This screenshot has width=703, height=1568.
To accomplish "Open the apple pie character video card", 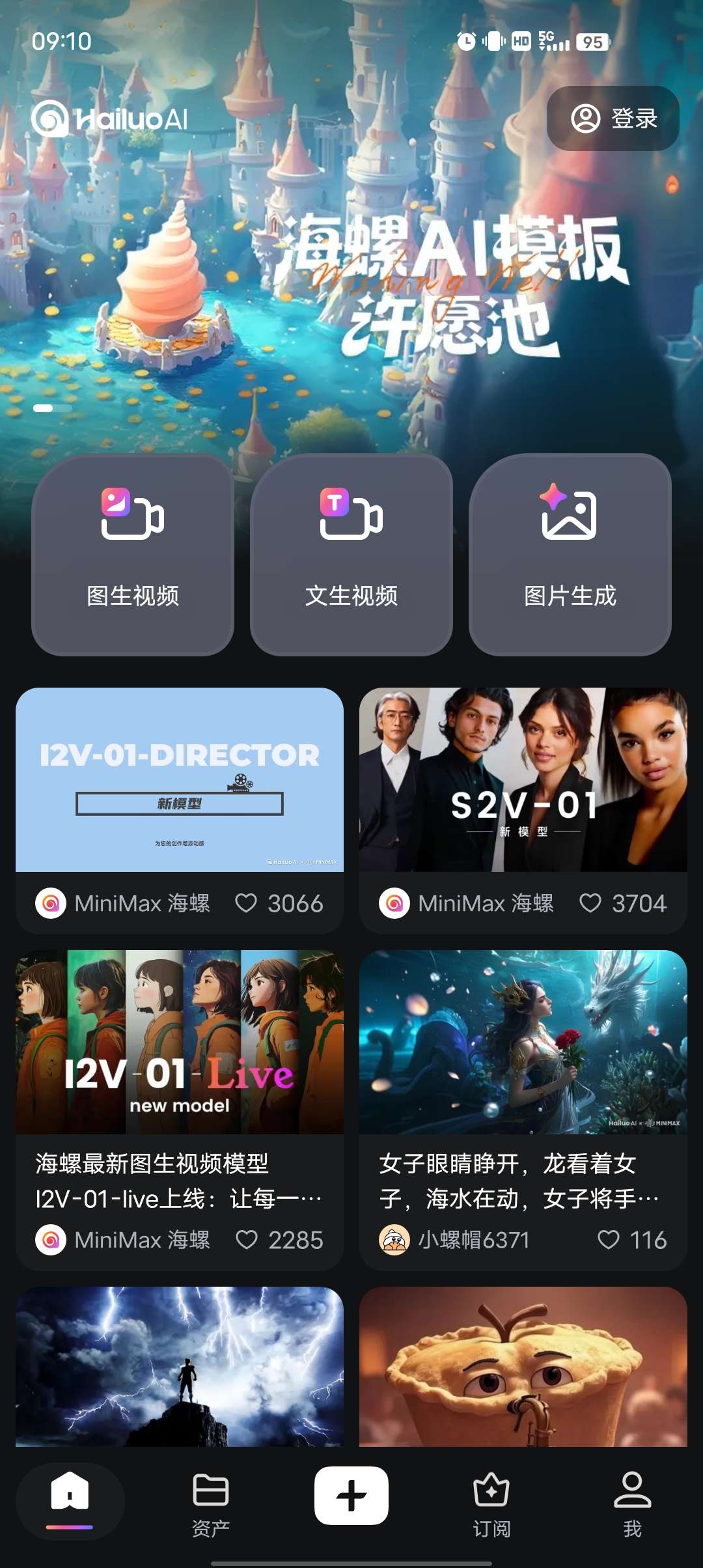I will [x=523, y=1366].
